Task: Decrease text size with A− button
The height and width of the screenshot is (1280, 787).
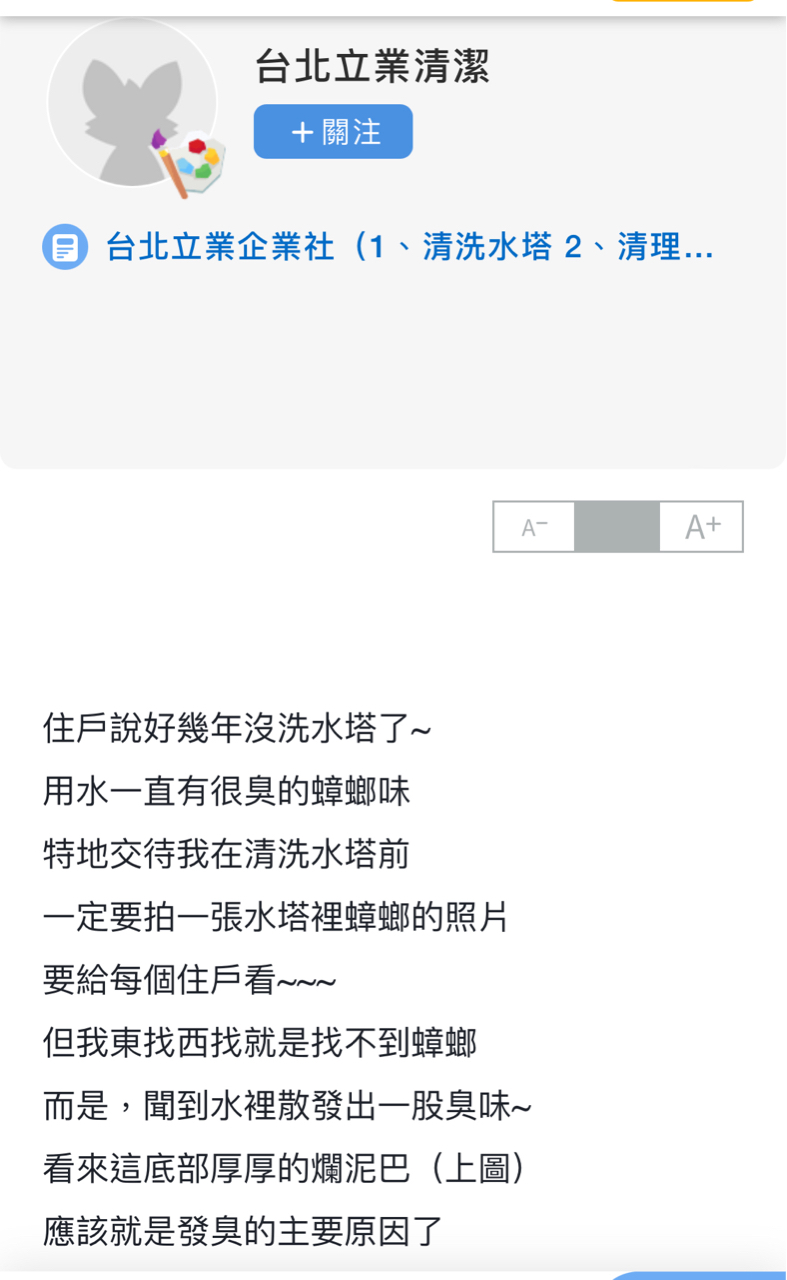Action: tap(535, 527)
